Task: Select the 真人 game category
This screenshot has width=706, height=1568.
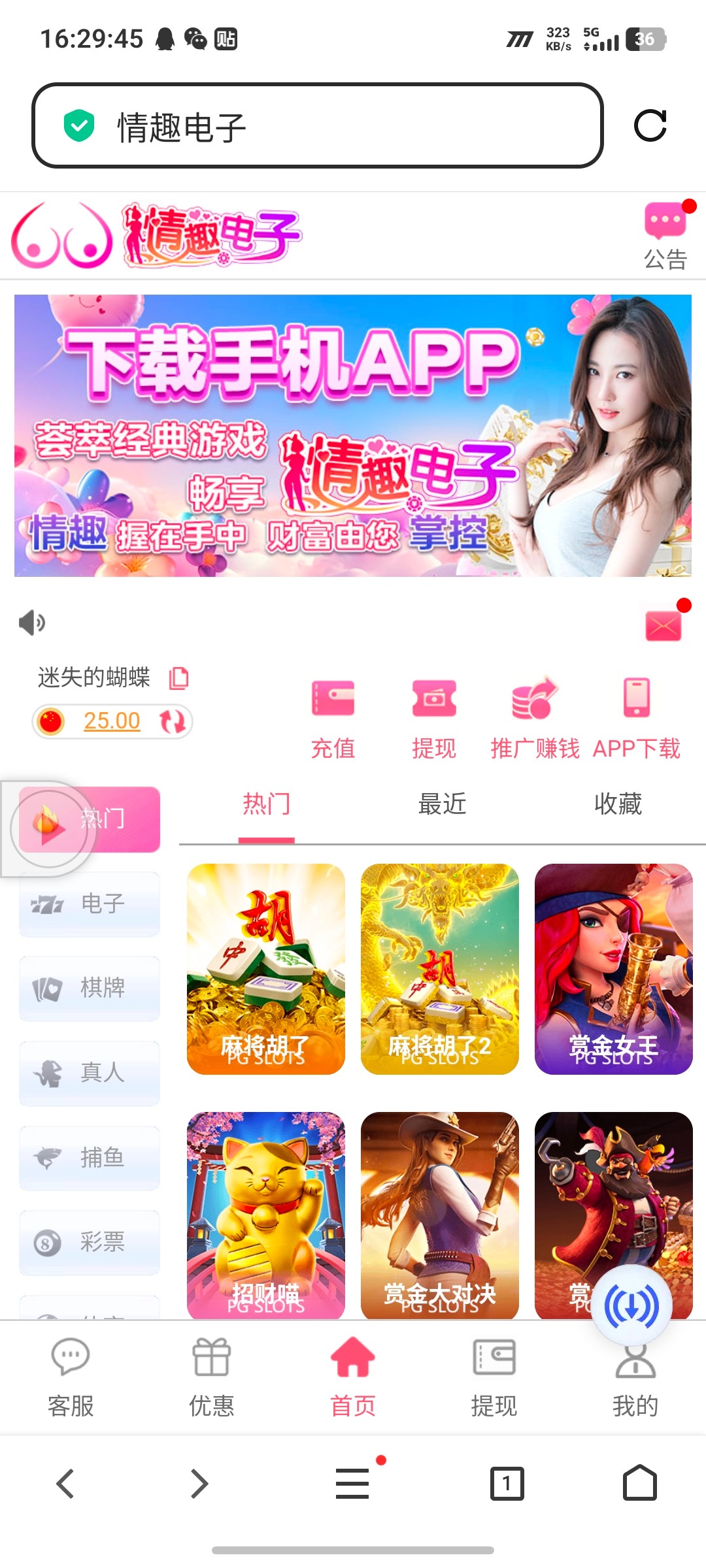Action: click(90, 1073)
